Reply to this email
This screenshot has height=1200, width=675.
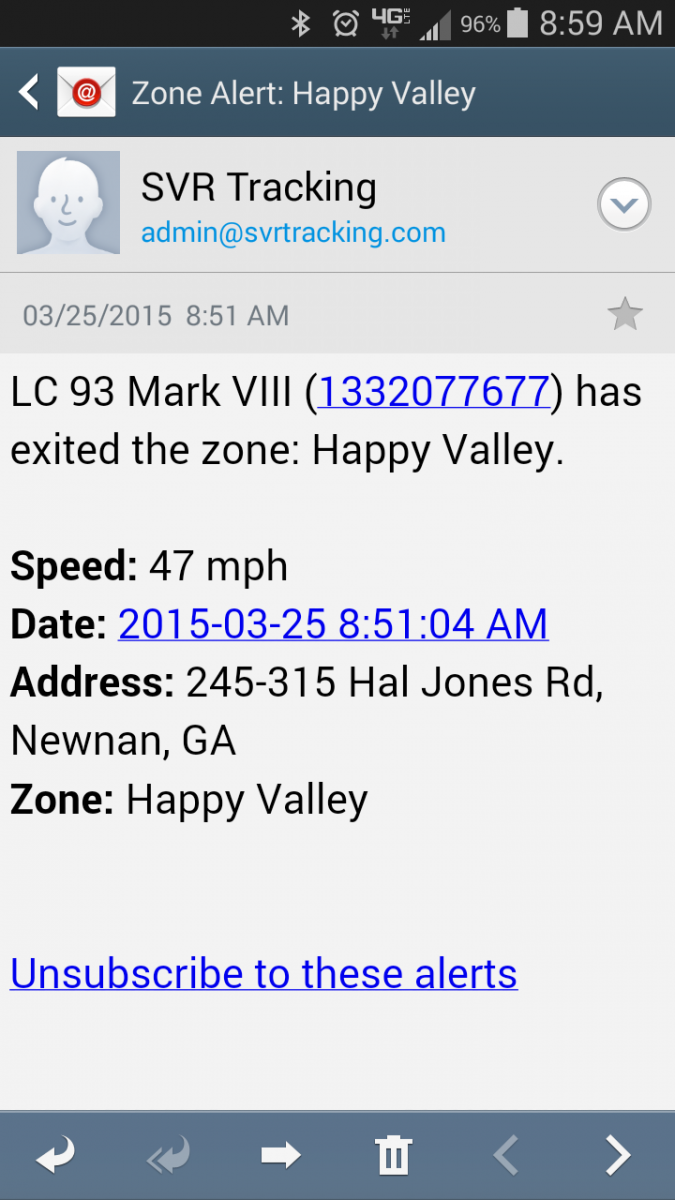(56, 1156)
